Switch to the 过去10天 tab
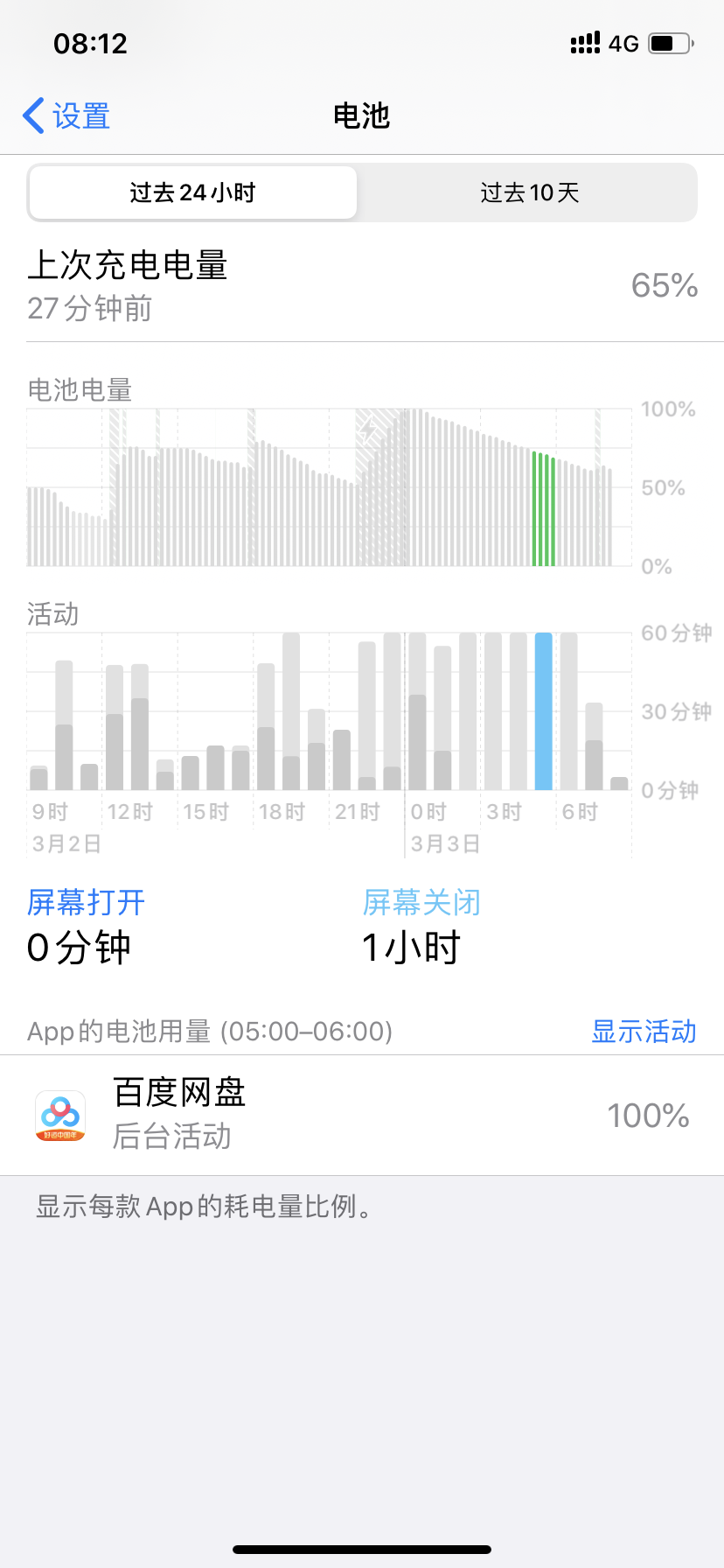Screen dimensions: 724x1568 [x=529, y=192]
